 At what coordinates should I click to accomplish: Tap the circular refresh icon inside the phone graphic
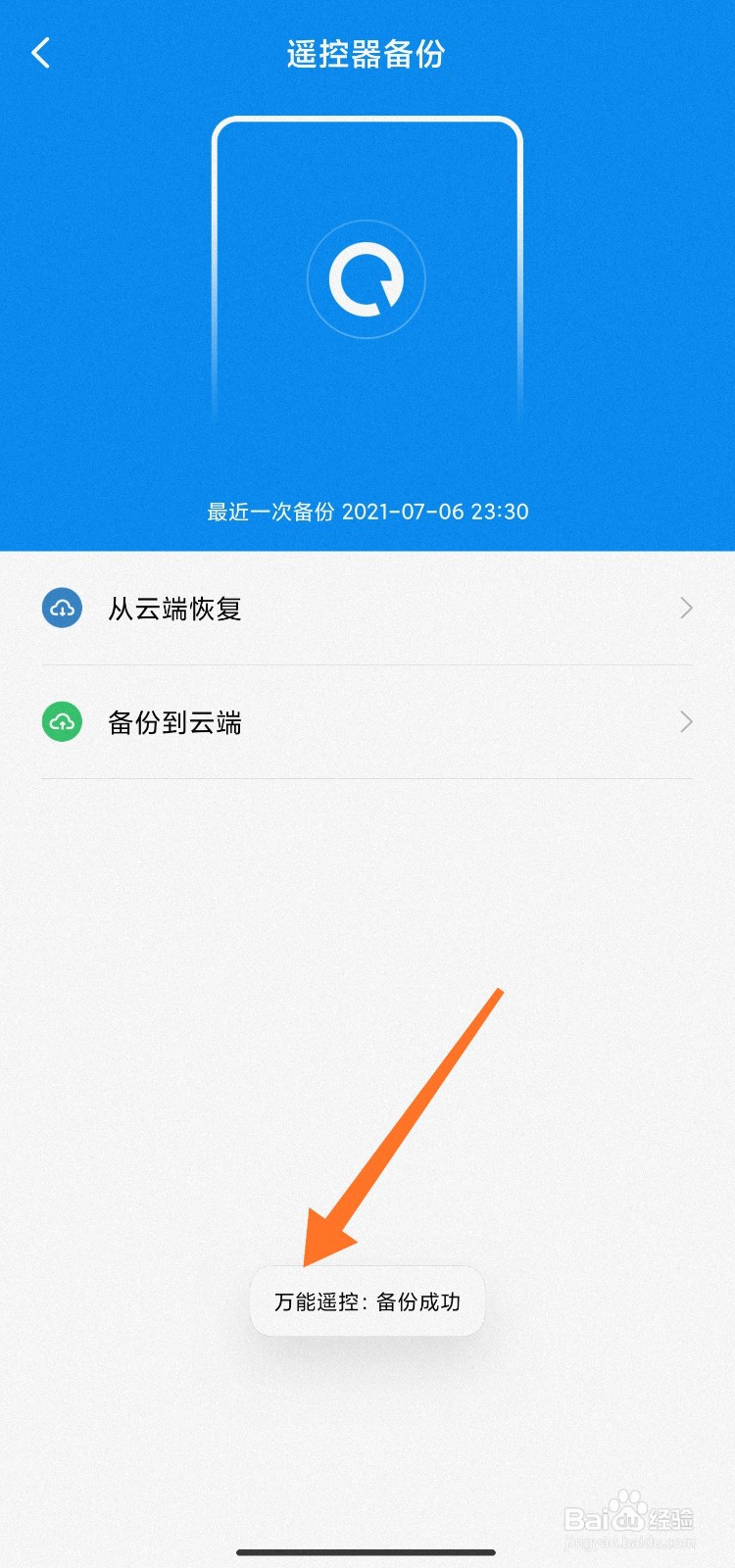click(367, 278)
